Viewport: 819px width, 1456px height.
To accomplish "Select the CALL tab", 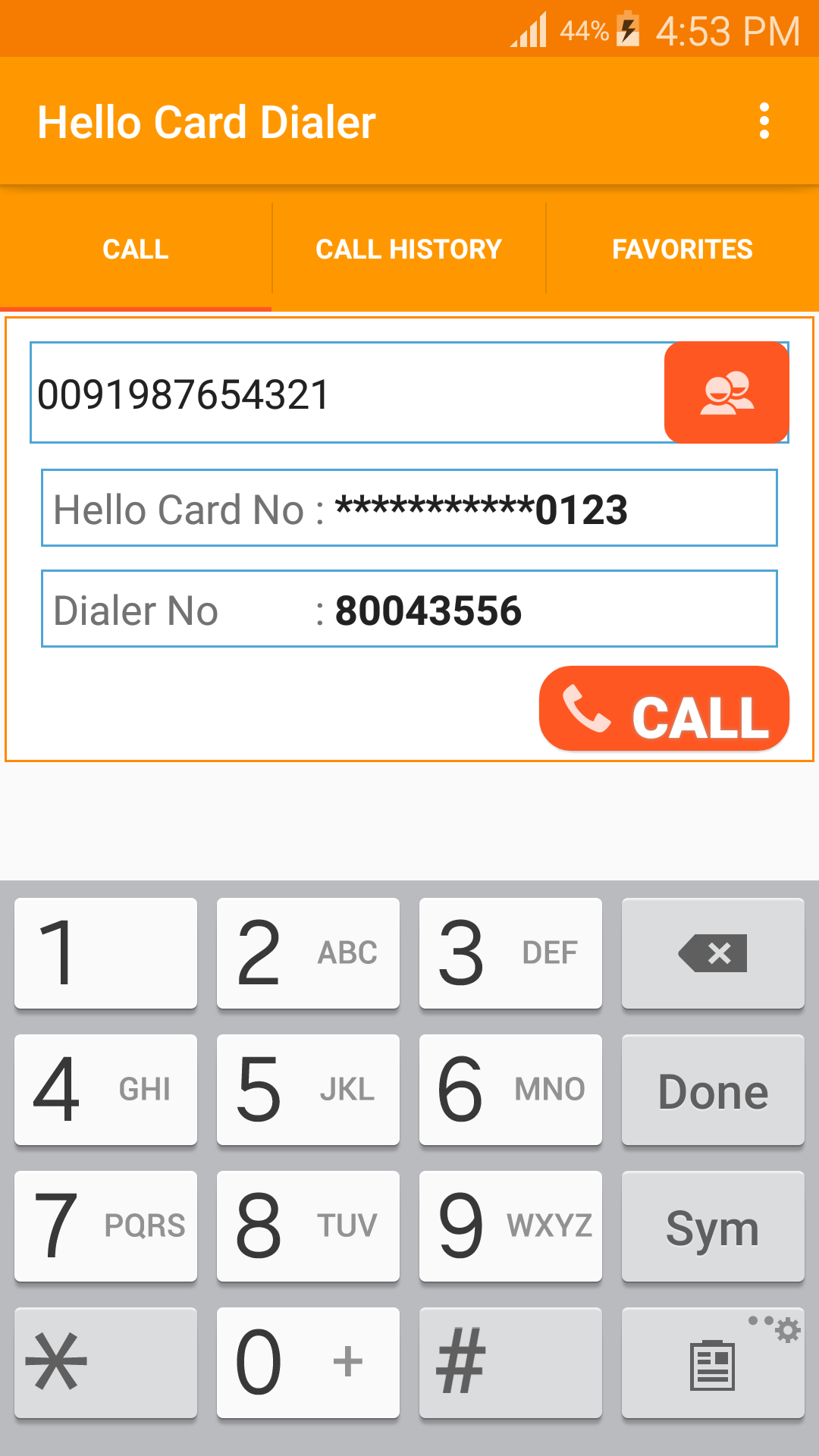I will [136, 249].
